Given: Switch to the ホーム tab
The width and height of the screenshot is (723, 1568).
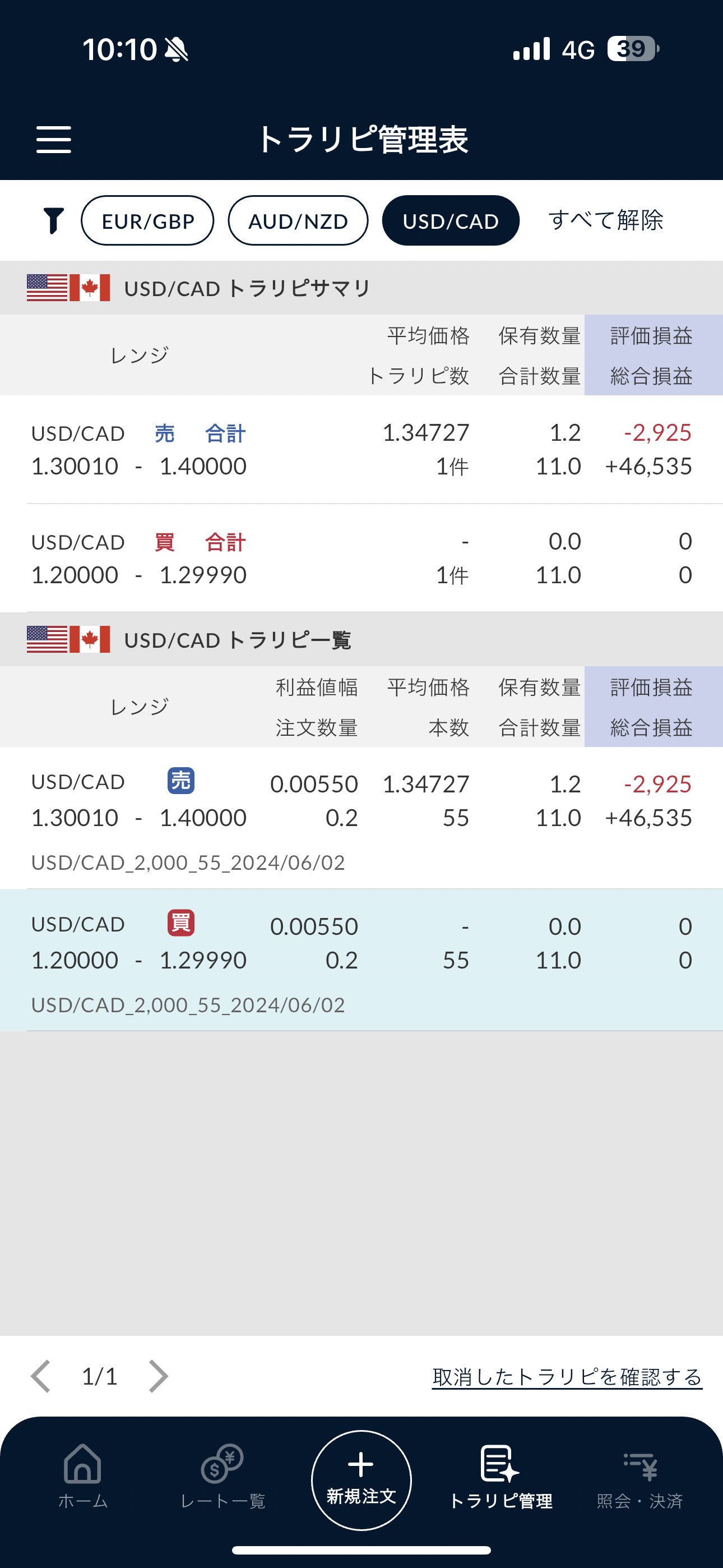Looking at the screenshot, I should [x=83, y=1477].
